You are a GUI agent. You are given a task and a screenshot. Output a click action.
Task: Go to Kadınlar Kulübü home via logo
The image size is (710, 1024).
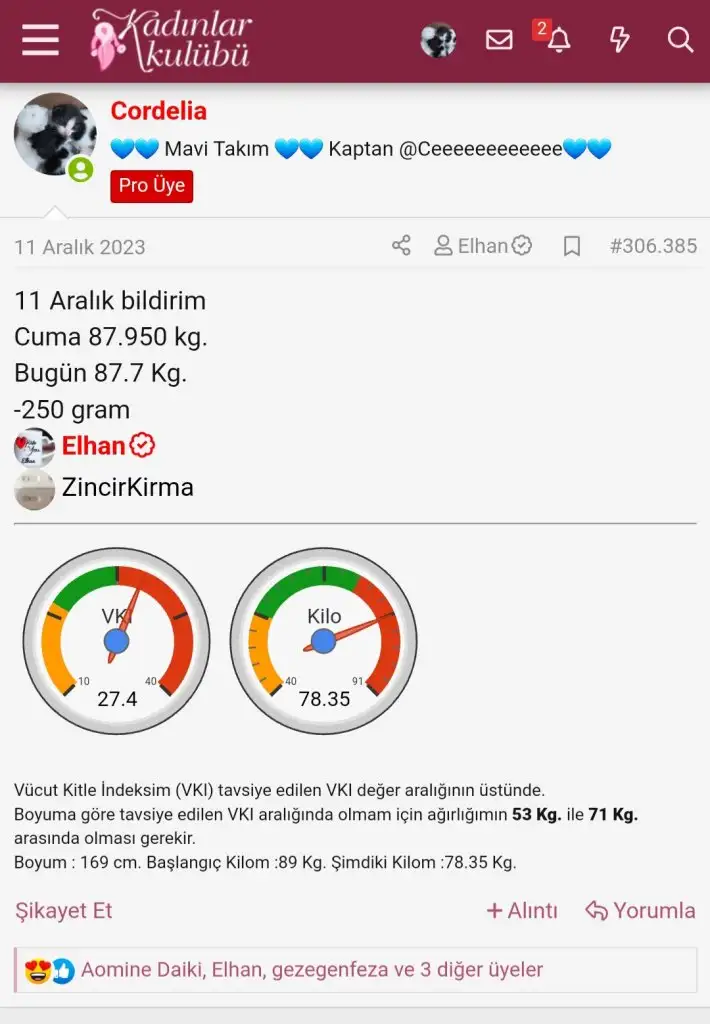[171, 40]
